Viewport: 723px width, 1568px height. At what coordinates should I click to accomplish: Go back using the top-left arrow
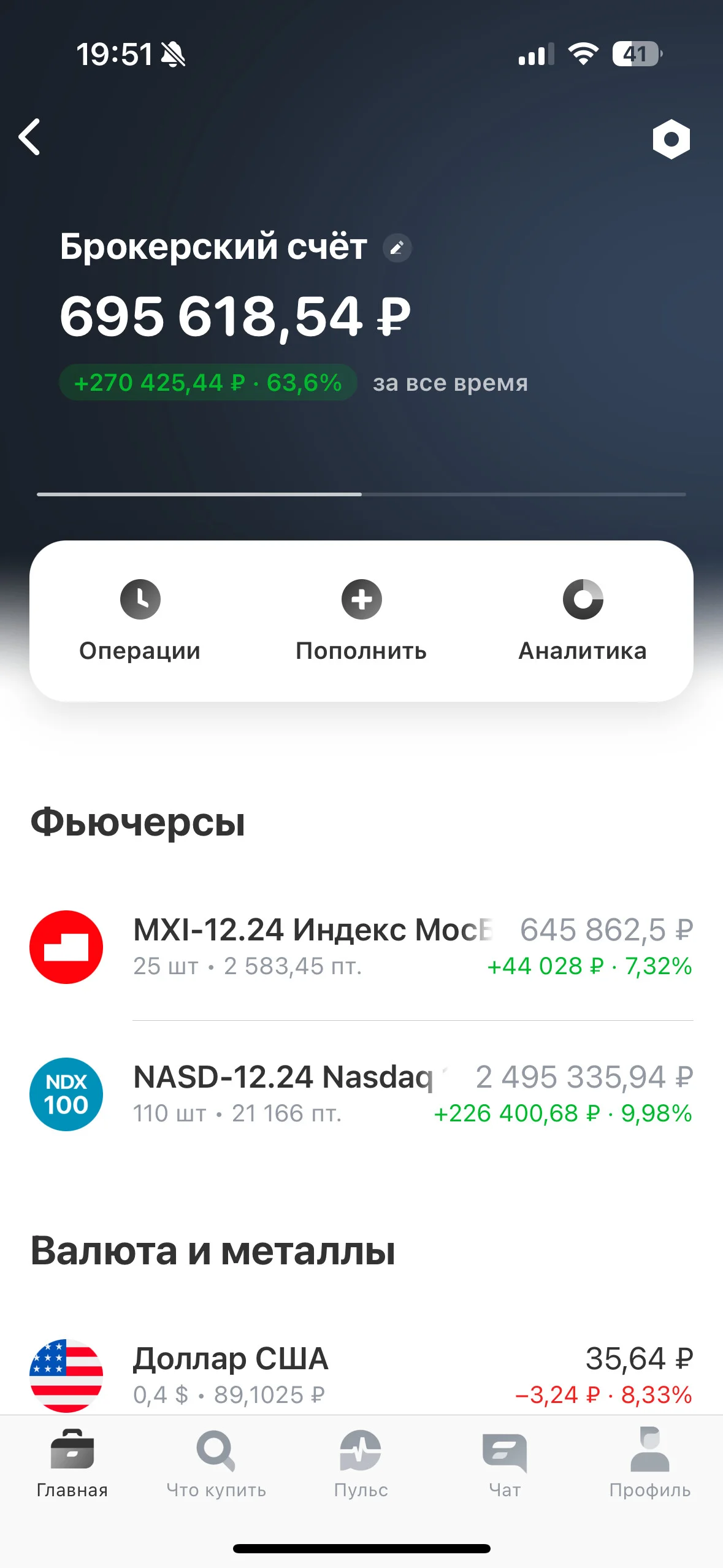pyautogui.click(x=29, y=137)
